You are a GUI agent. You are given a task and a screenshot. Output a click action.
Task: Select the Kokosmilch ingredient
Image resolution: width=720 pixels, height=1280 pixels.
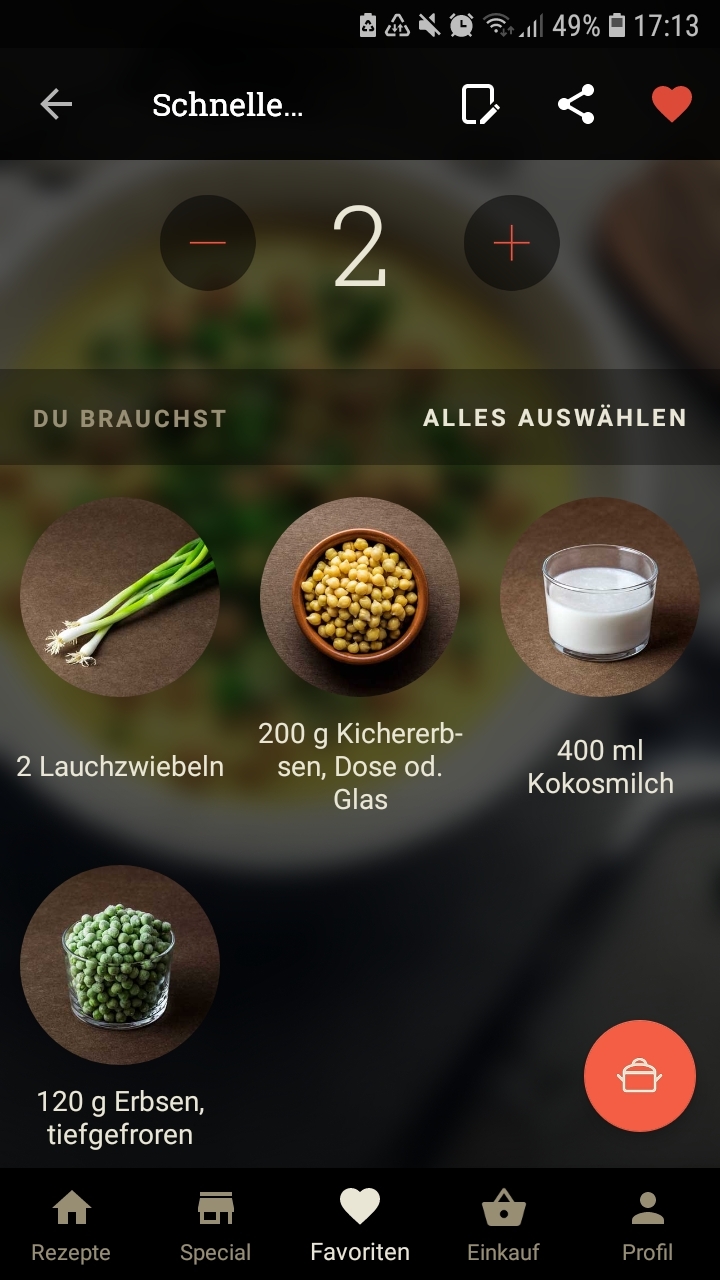600,597
